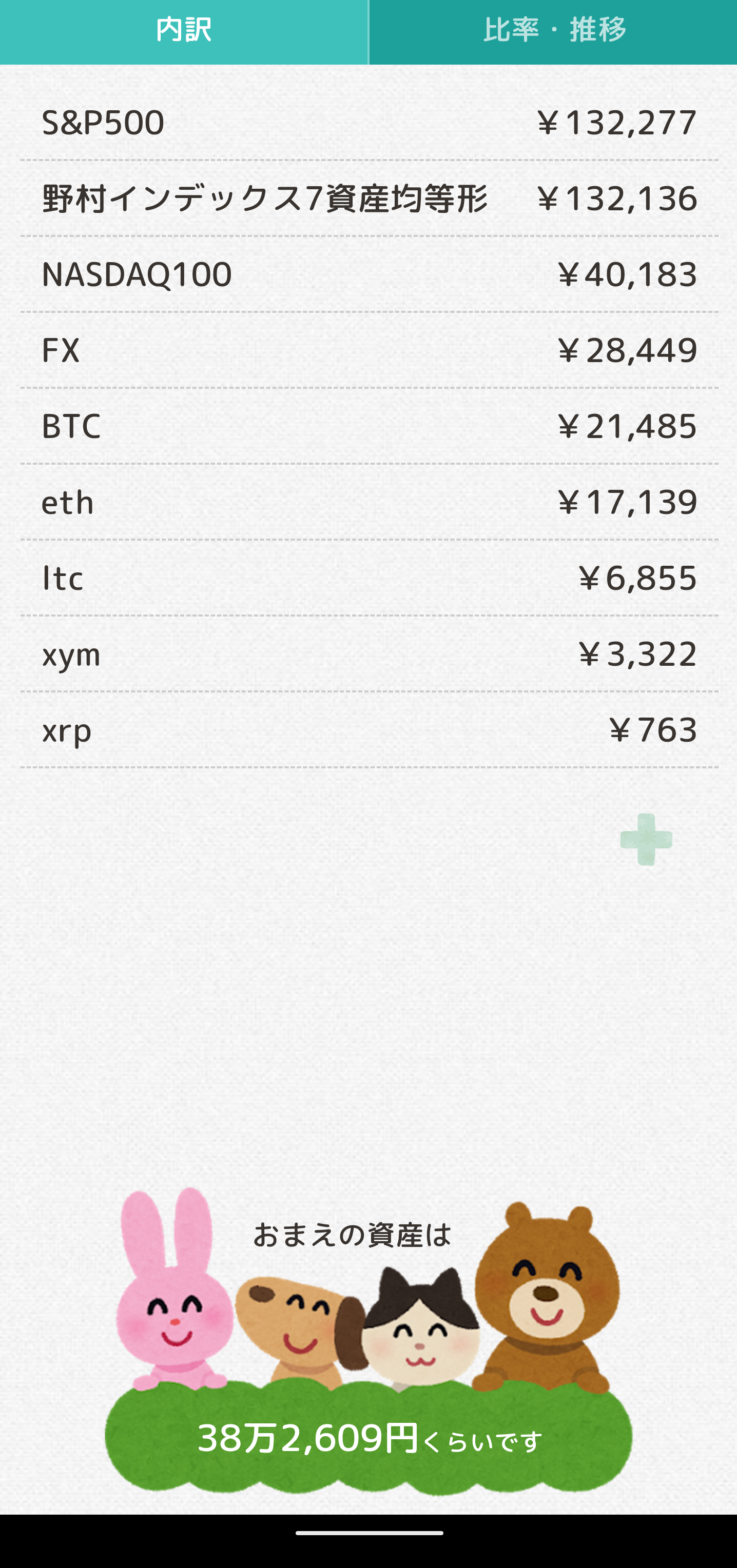The image size is (737, 1568).
Task: Open the 野村インデックス7資産均等形 row
Action: tap(368, 199)
